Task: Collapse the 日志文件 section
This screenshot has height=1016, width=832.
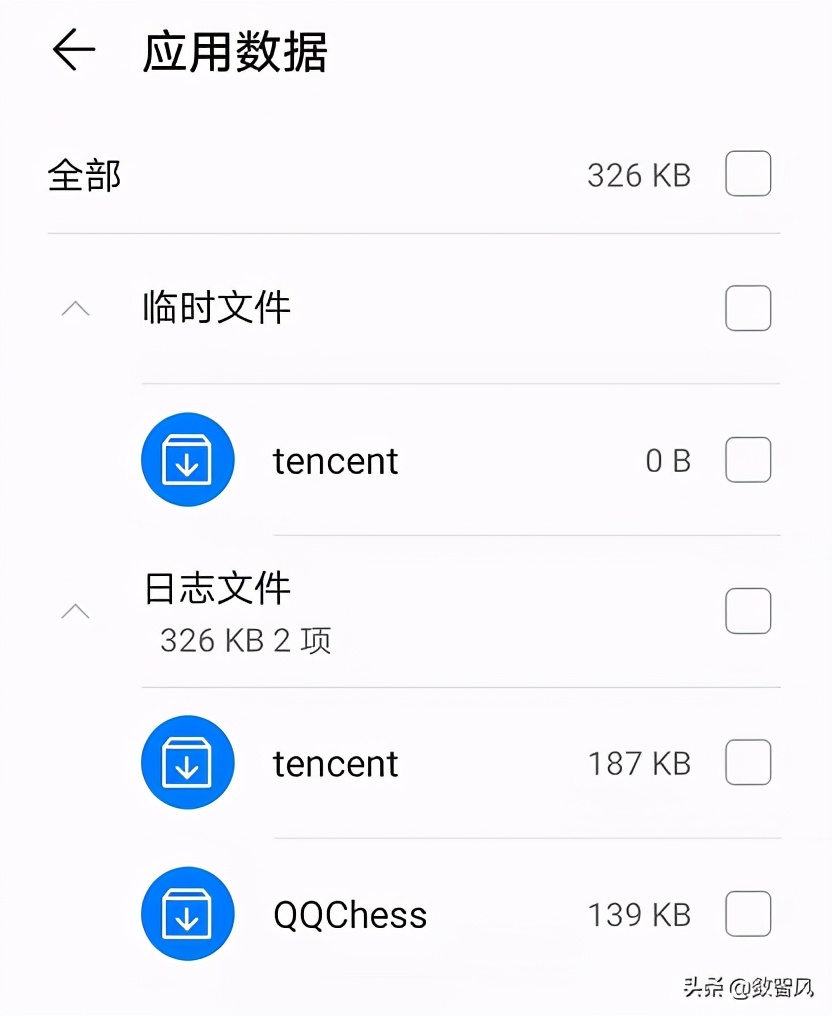Action: point(76,611)
